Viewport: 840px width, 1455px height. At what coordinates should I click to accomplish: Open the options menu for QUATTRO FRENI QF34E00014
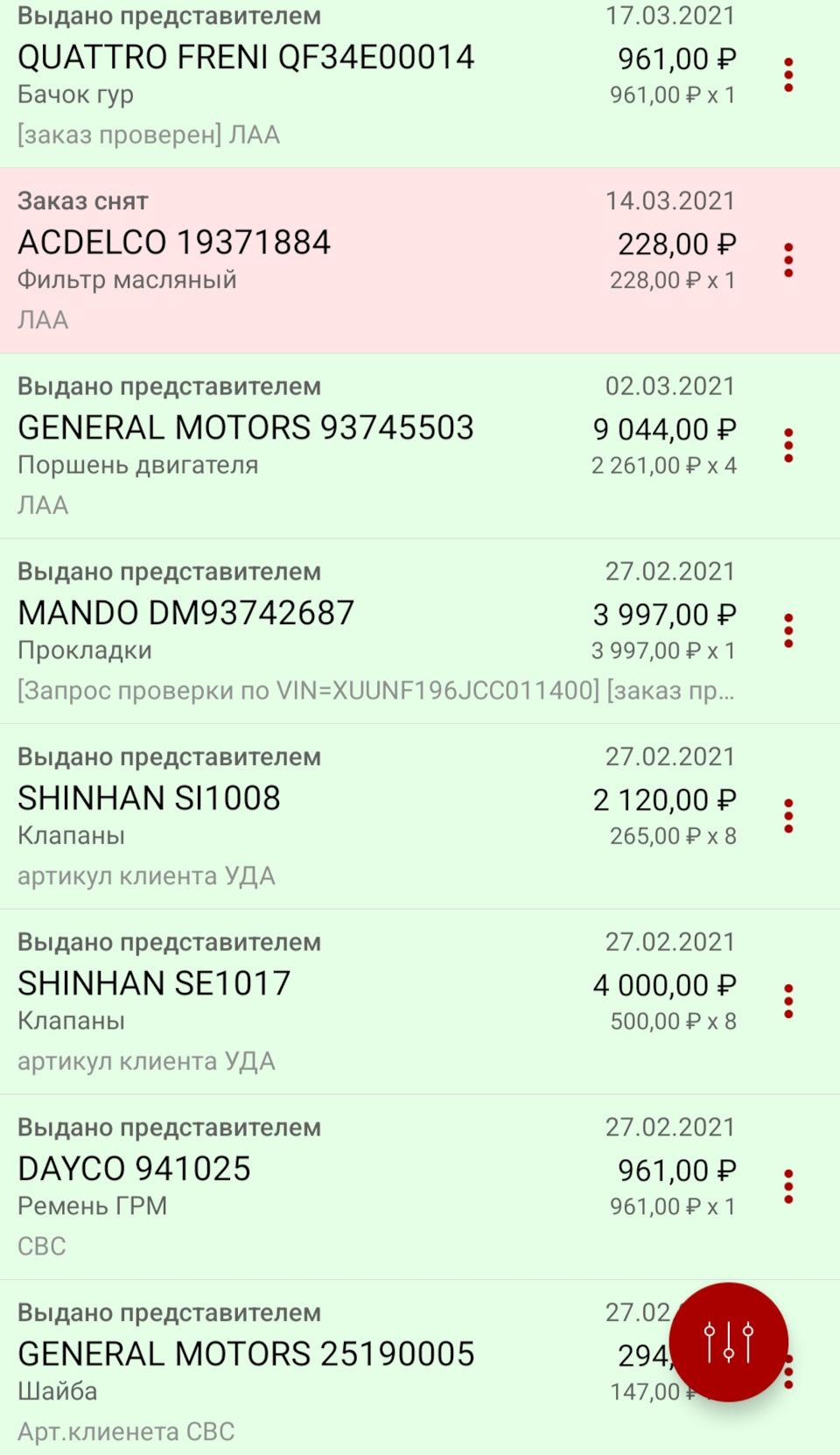[788, 74]
